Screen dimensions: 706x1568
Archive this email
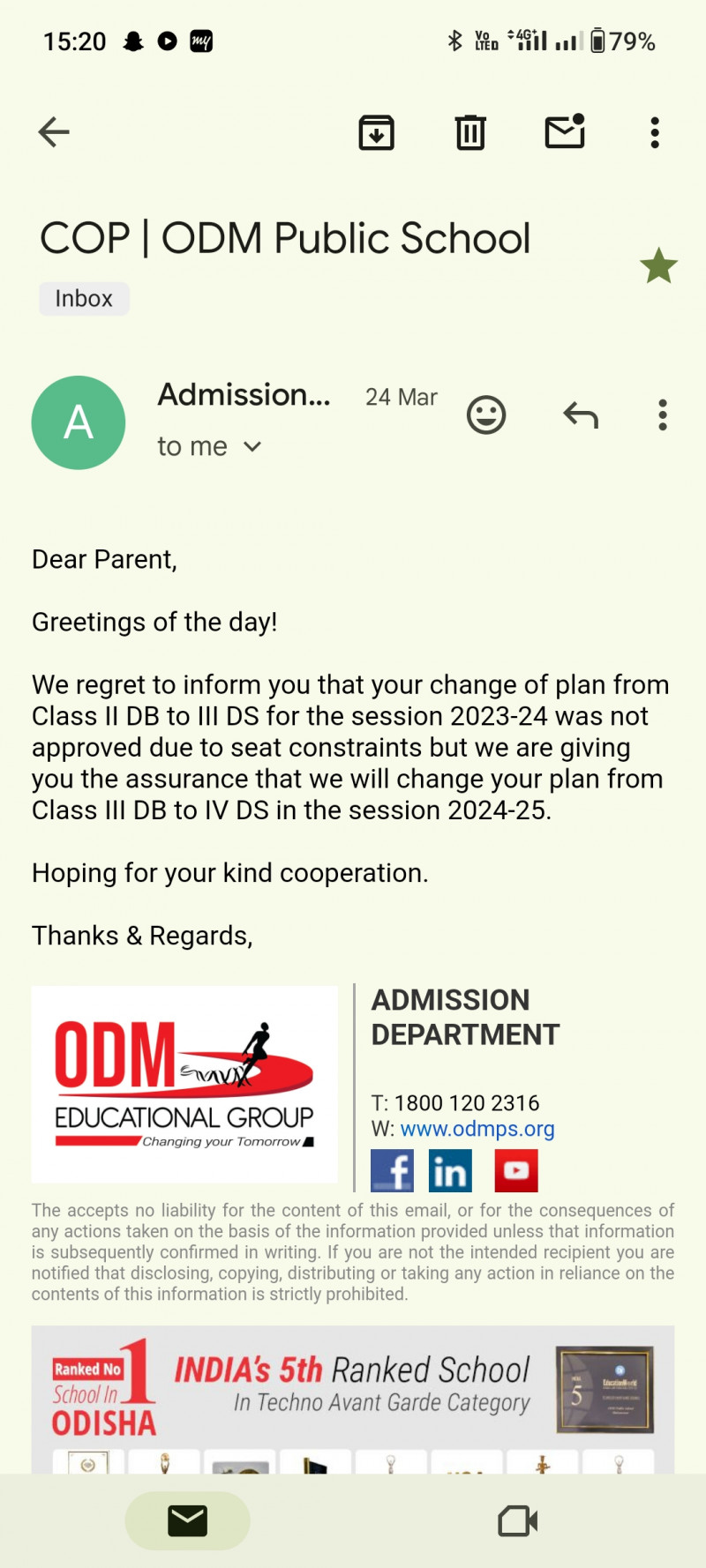click(x=377, y=133)
